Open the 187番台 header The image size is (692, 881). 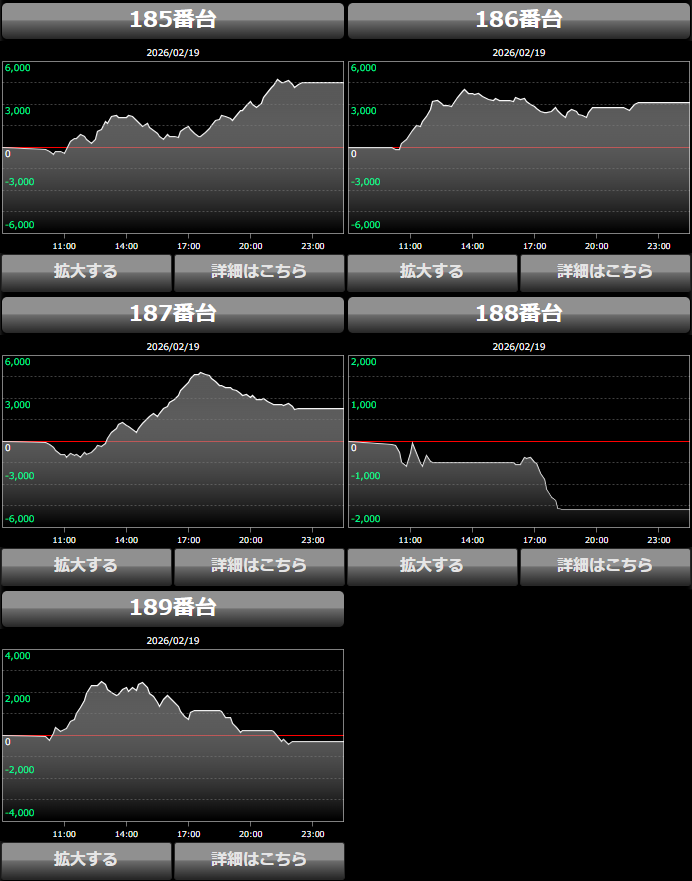point(173,314)
